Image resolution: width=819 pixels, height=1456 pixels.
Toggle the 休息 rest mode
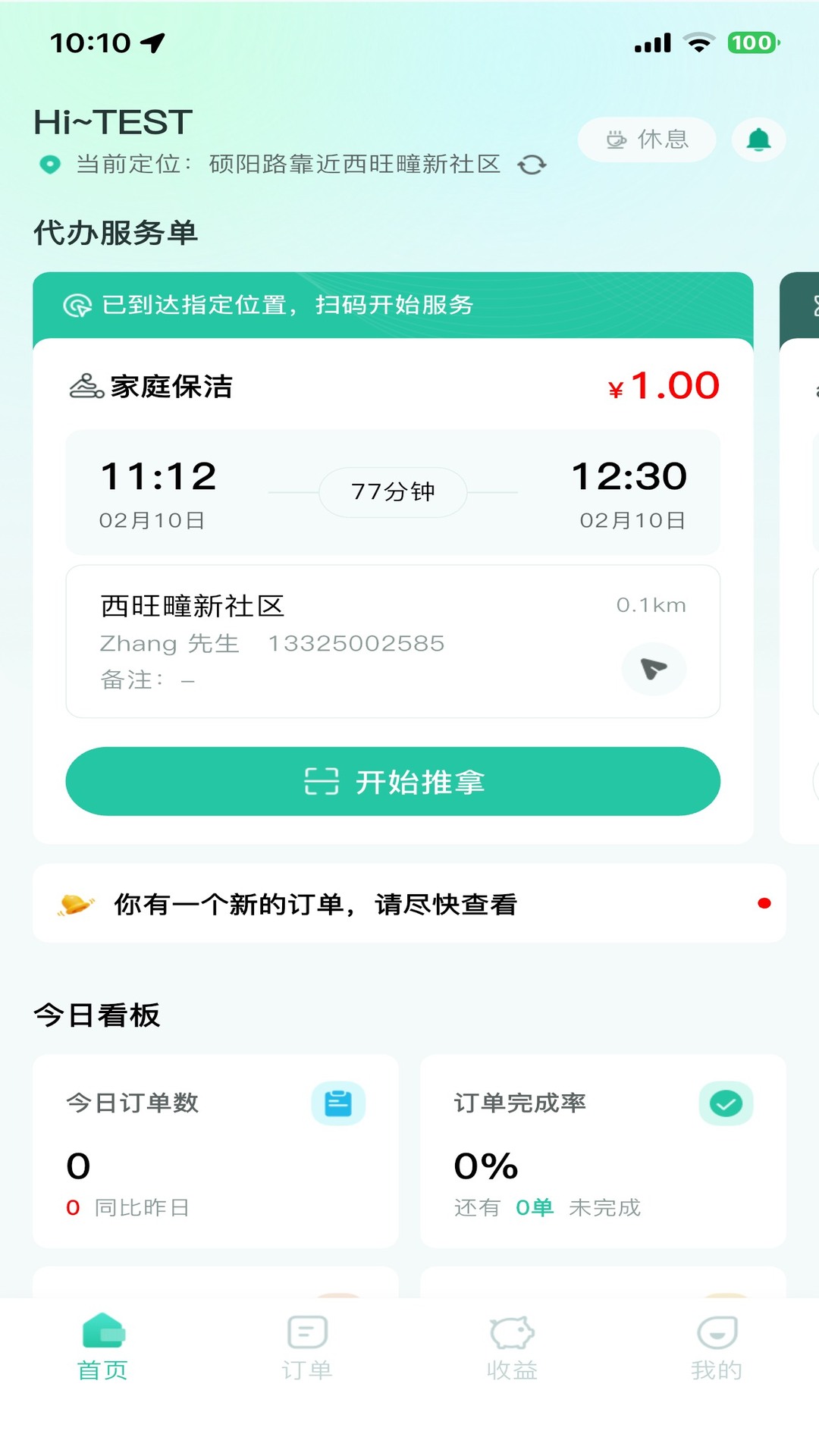tap(645, 139)
